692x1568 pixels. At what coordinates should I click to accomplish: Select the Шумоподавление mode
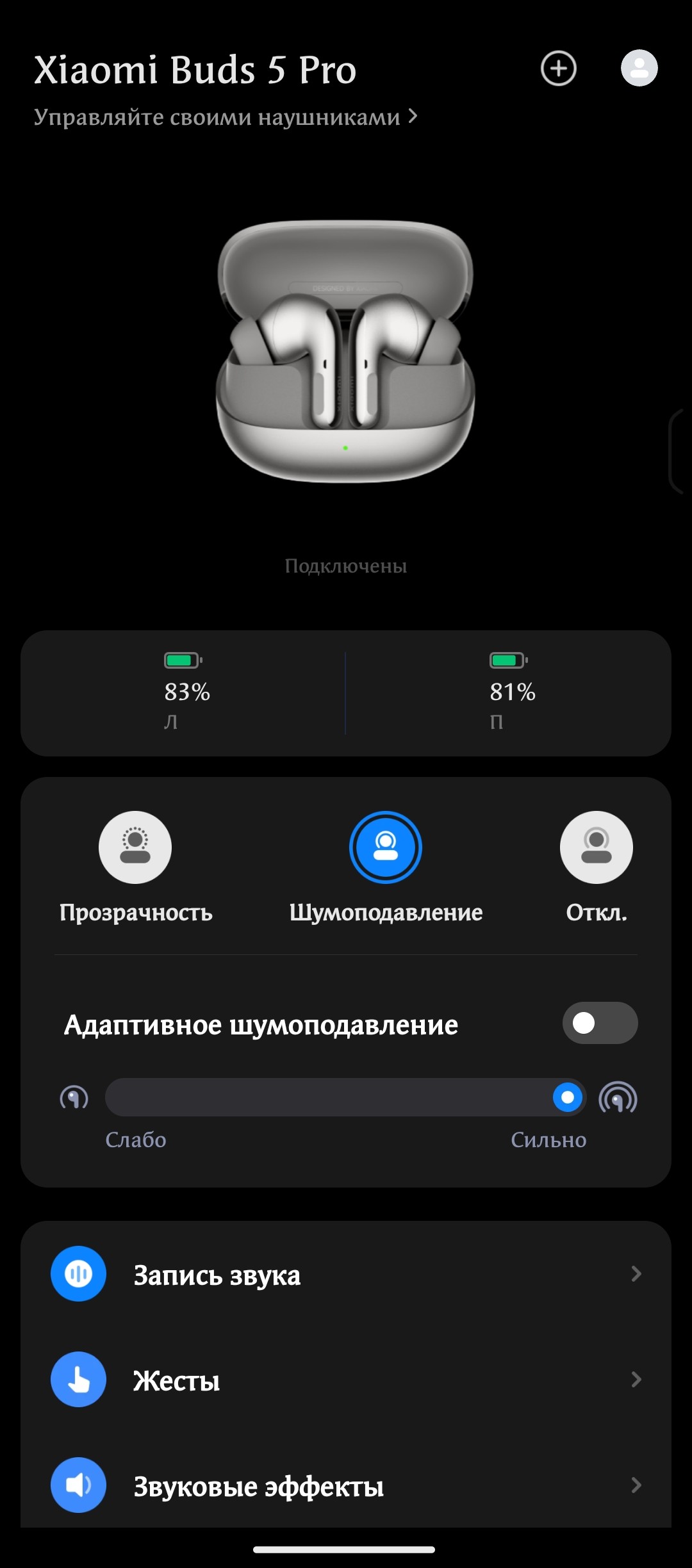click(x=385, y=848)
